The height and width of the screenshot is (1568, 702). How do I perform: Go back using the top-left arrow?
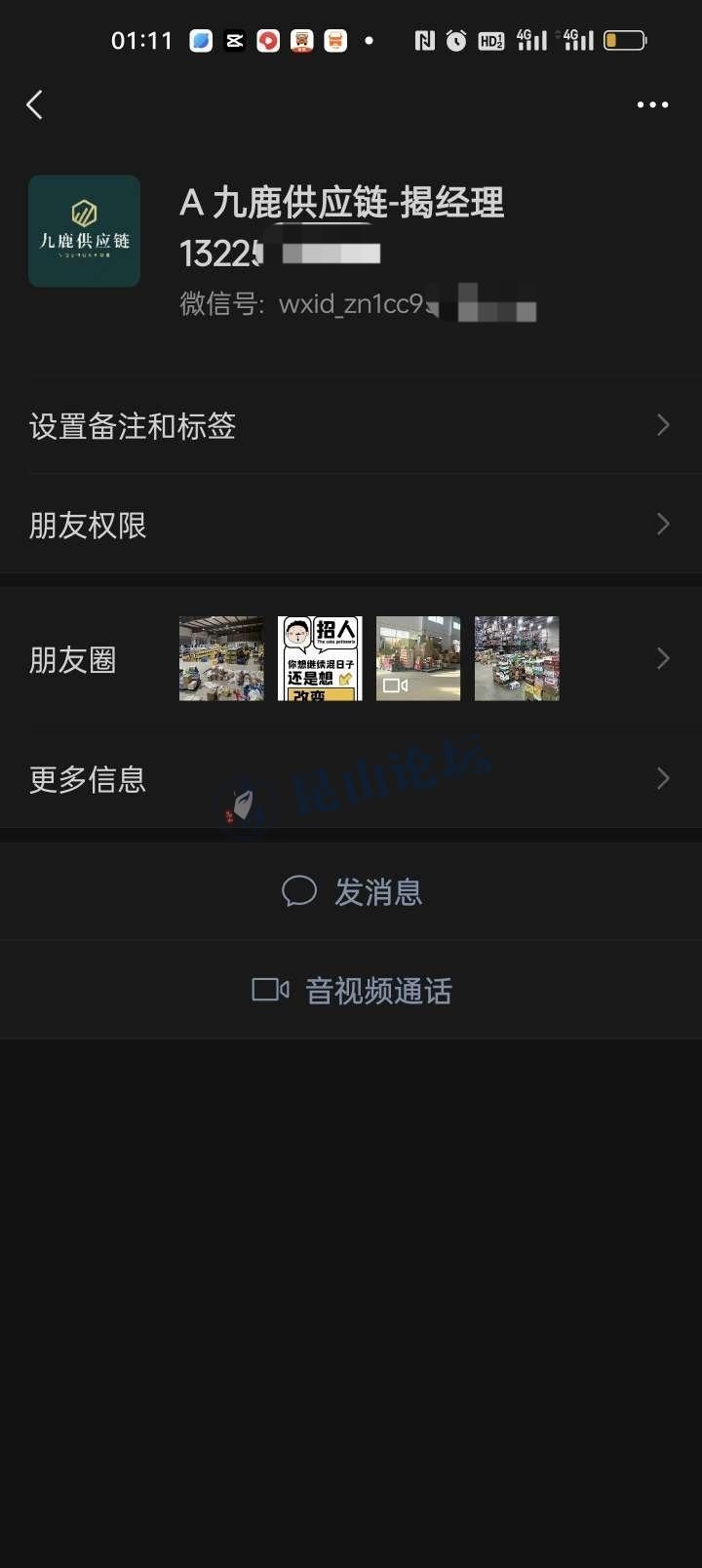[x=35, y=104]
